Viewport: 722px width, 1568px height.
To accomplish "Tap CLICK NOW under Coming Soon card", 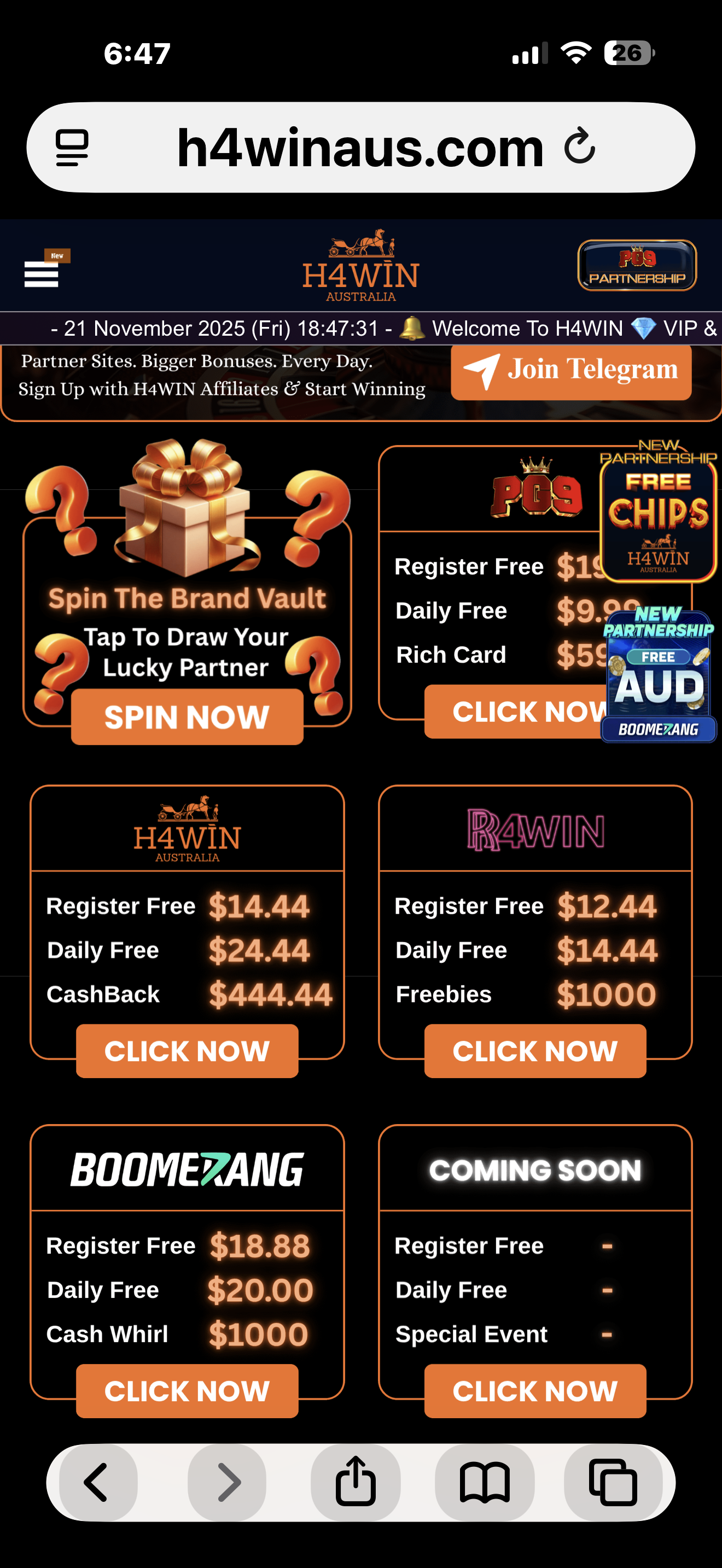I will 534,1390.
